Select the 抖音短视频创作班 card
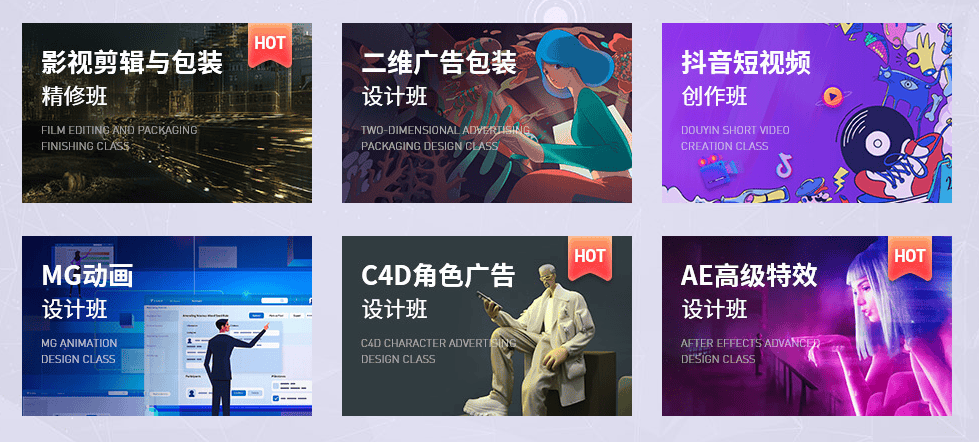Screen dimensions: 979x442 point(806,113)
